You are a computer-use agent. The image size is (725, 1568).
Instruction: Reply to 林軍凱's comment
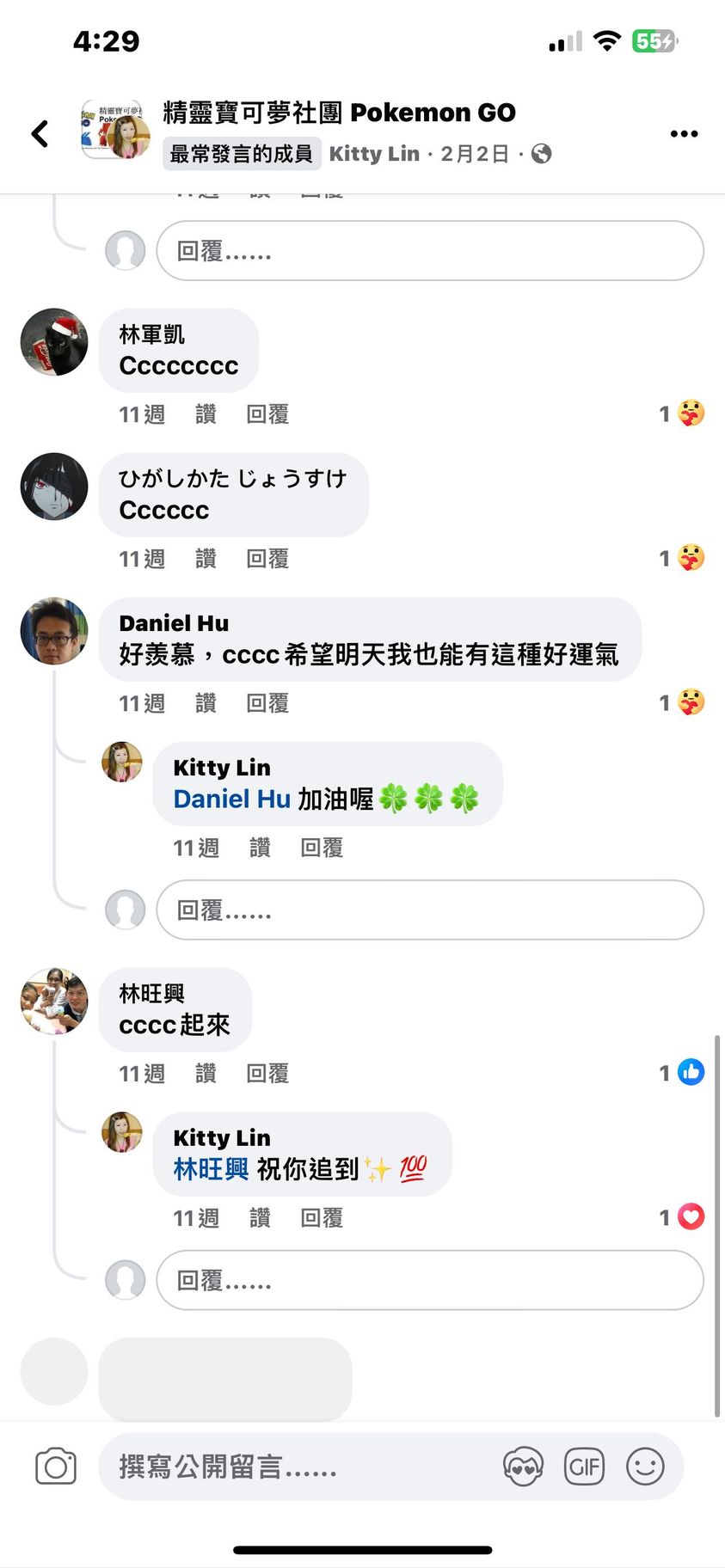[x=267, y=414]
